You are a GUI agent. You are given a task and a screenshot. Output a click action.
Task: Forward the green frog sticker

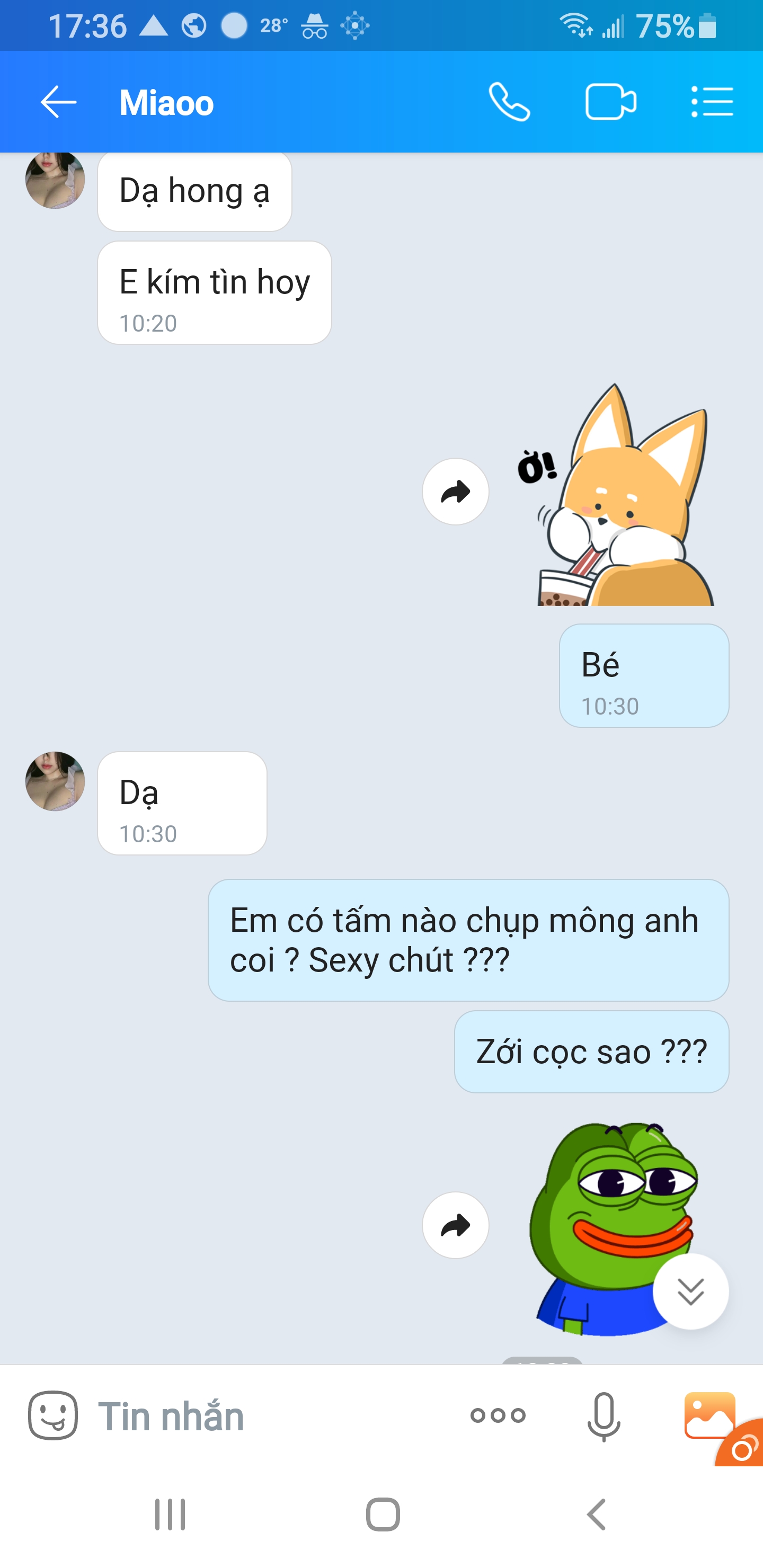coord(456,1225)
